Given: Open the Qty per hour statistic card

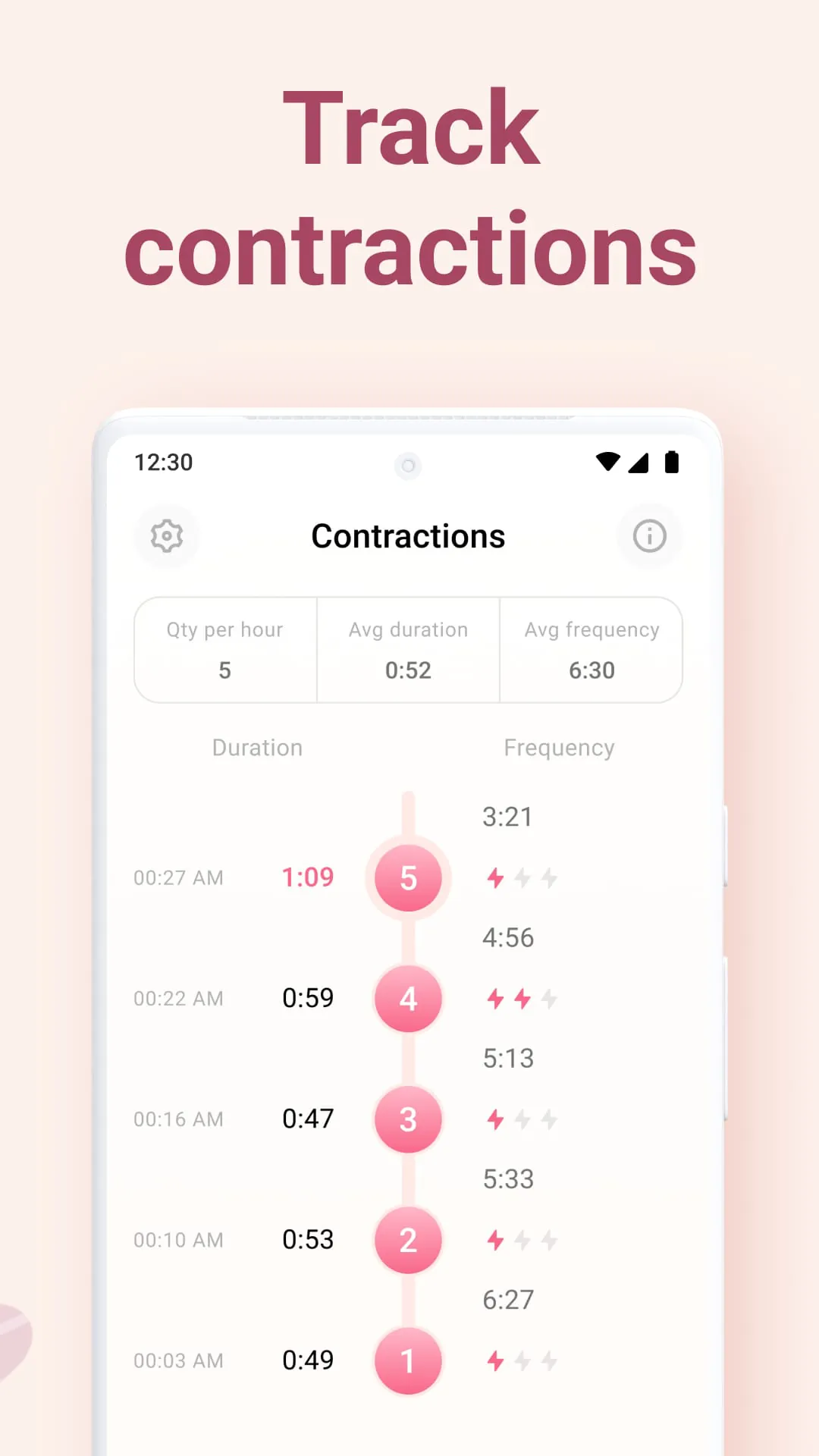Looking at the screenshot, I should 224,650.
